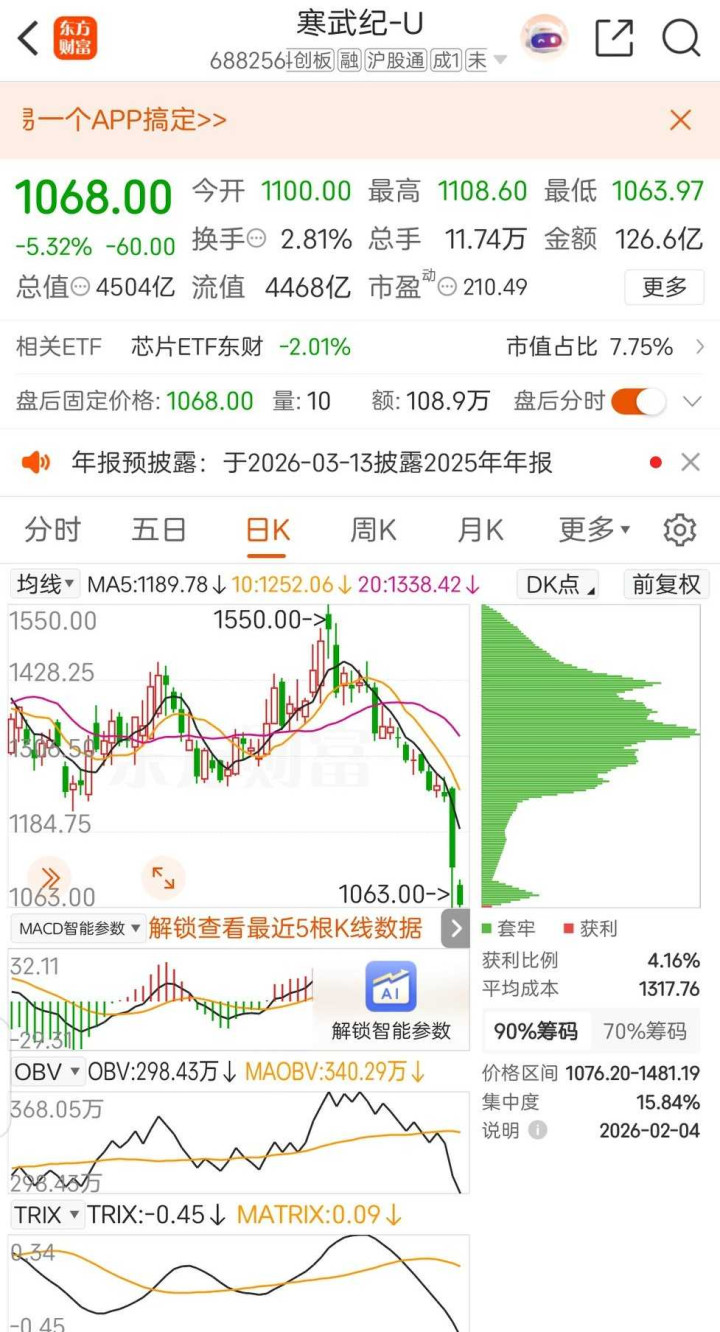Tap 更多 for more quote details
Image resolution: width=720 pixels, height=1332 pixels.
[x=664, y=288]
